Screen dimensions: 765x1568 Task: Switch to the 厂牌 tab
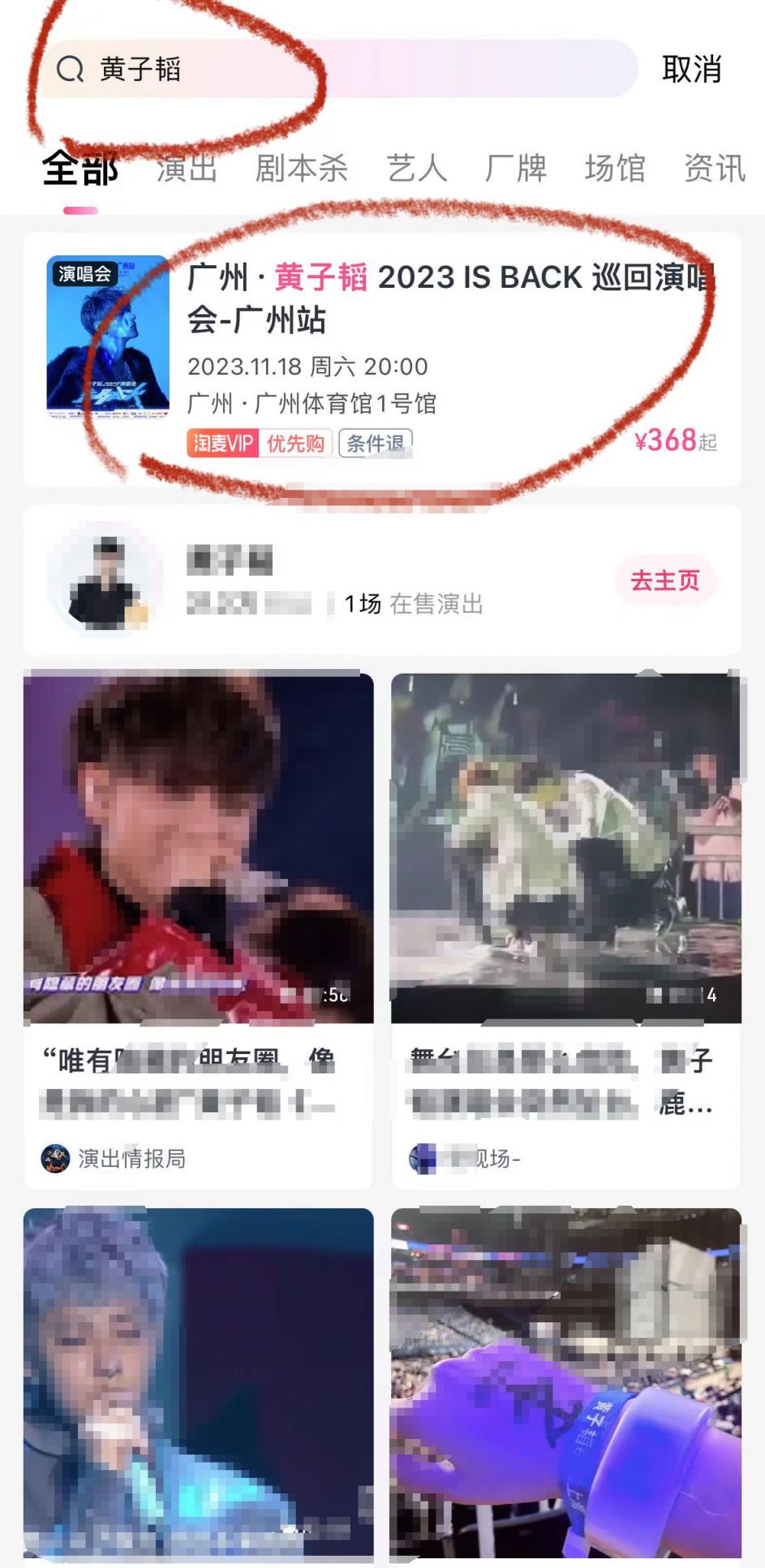pos(516,169)
